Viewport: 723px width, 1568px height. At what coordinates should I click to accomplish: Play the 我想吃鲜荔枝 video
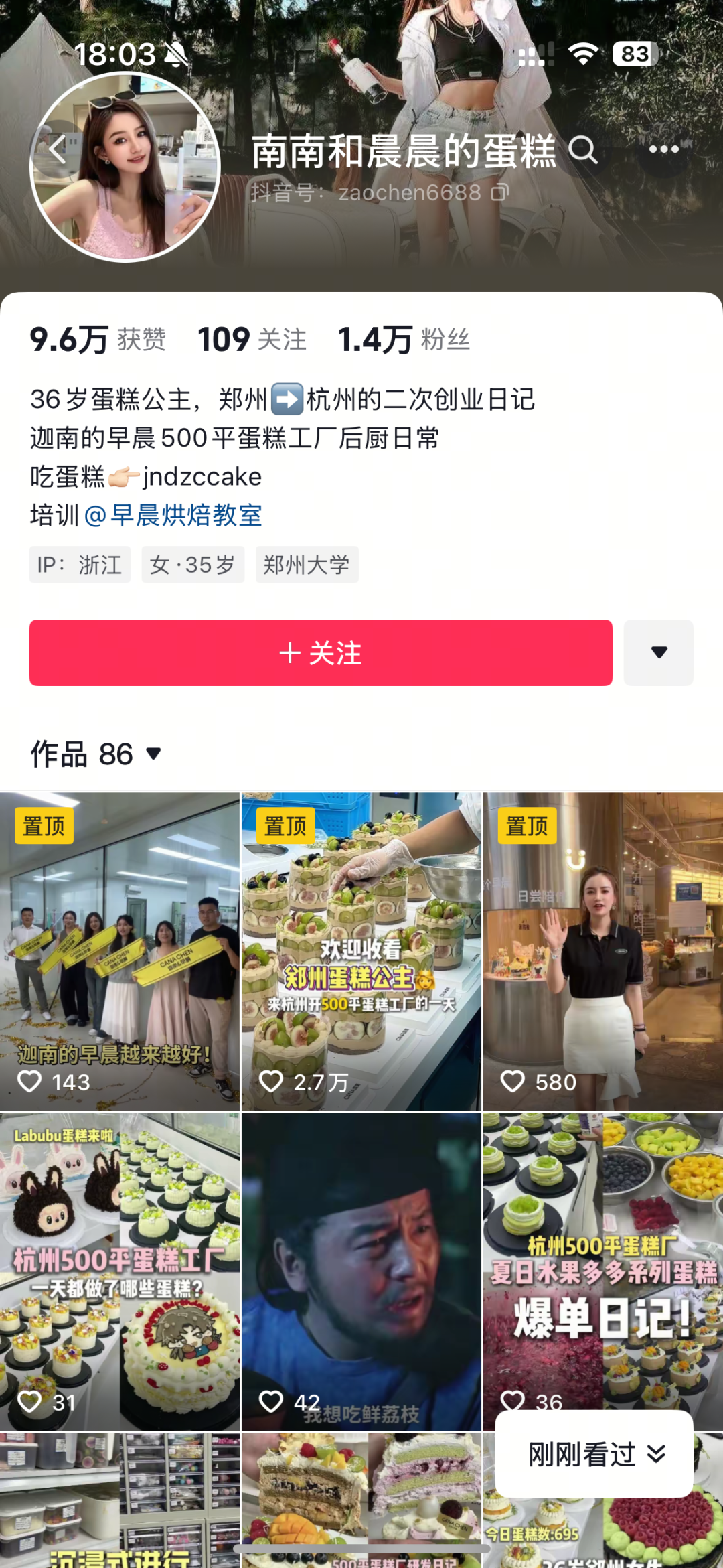point(361,1271)
